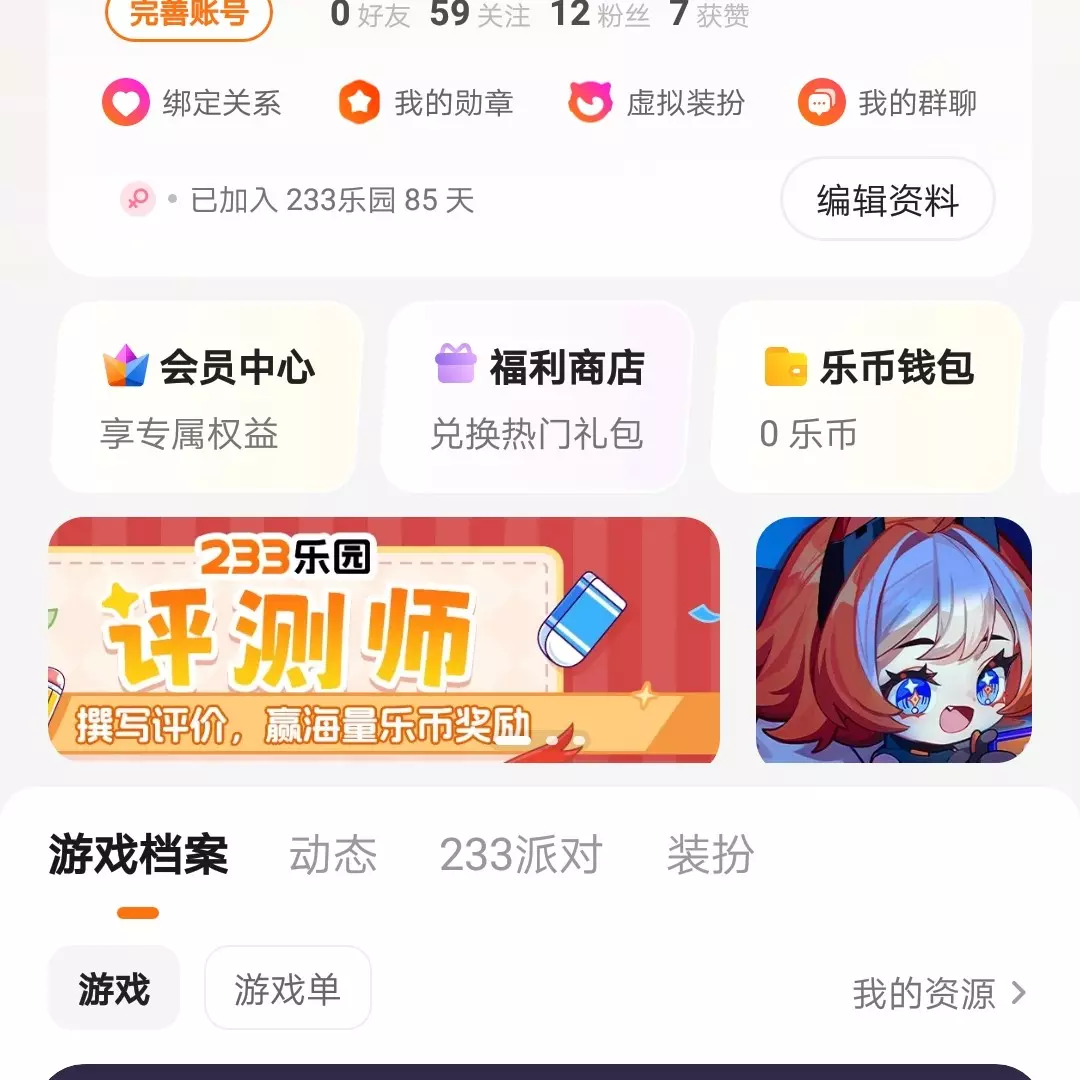This screenshot has width=1080, height=1080.
Task: Tap 编辑资料 to edit profile
Action: point(887,200)
